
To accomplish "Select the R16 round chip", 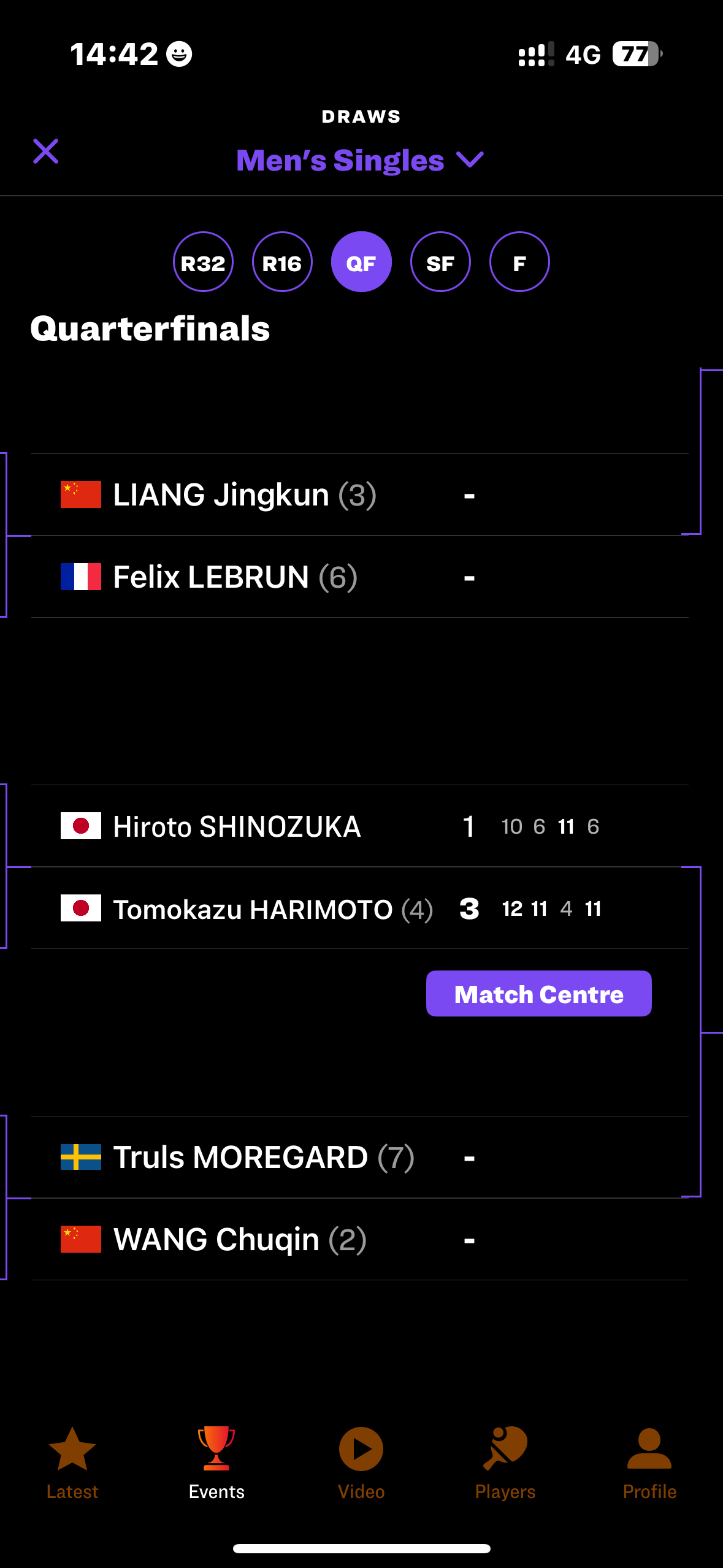I will pyautogui.click(x=282, y=262).
